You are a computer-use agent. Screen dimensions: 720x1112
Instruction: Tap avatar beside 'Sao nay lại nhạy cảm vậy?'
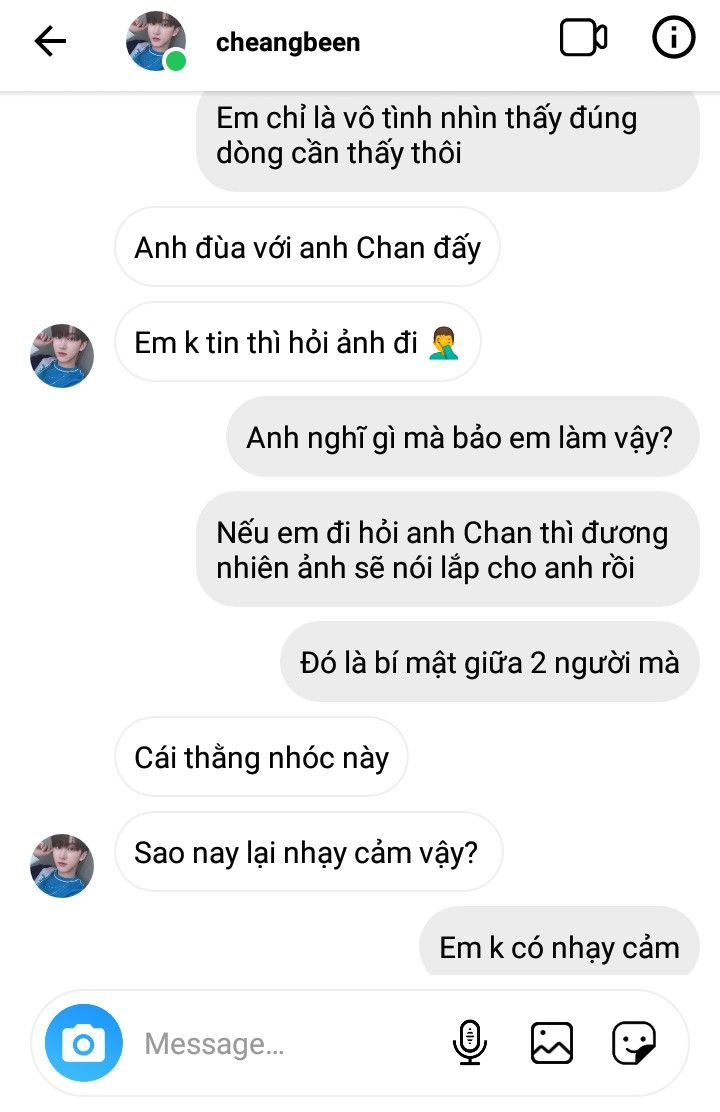pos(62,865)
